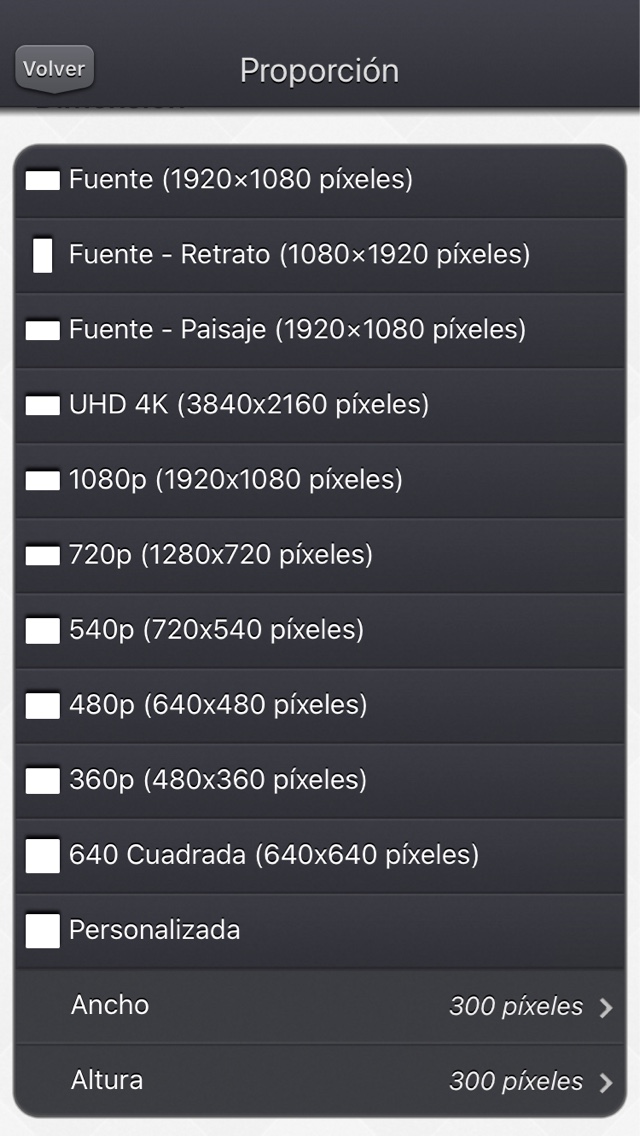
Task: Select UHD 4K (3840x2160 píxeles)
Action: pos(320,405)
